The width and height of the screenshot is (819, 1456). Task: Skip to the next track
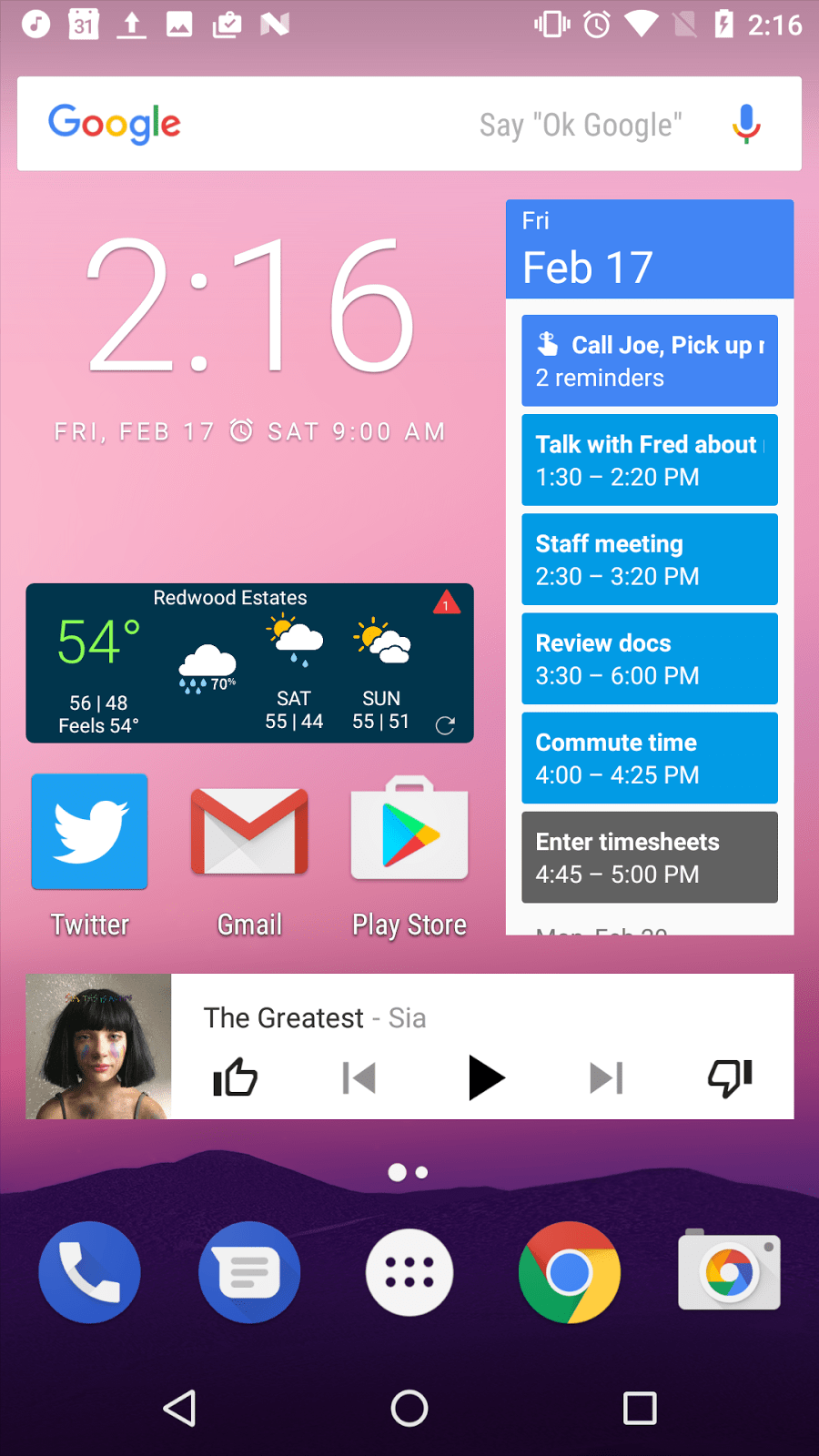[x=606, y=1077]
